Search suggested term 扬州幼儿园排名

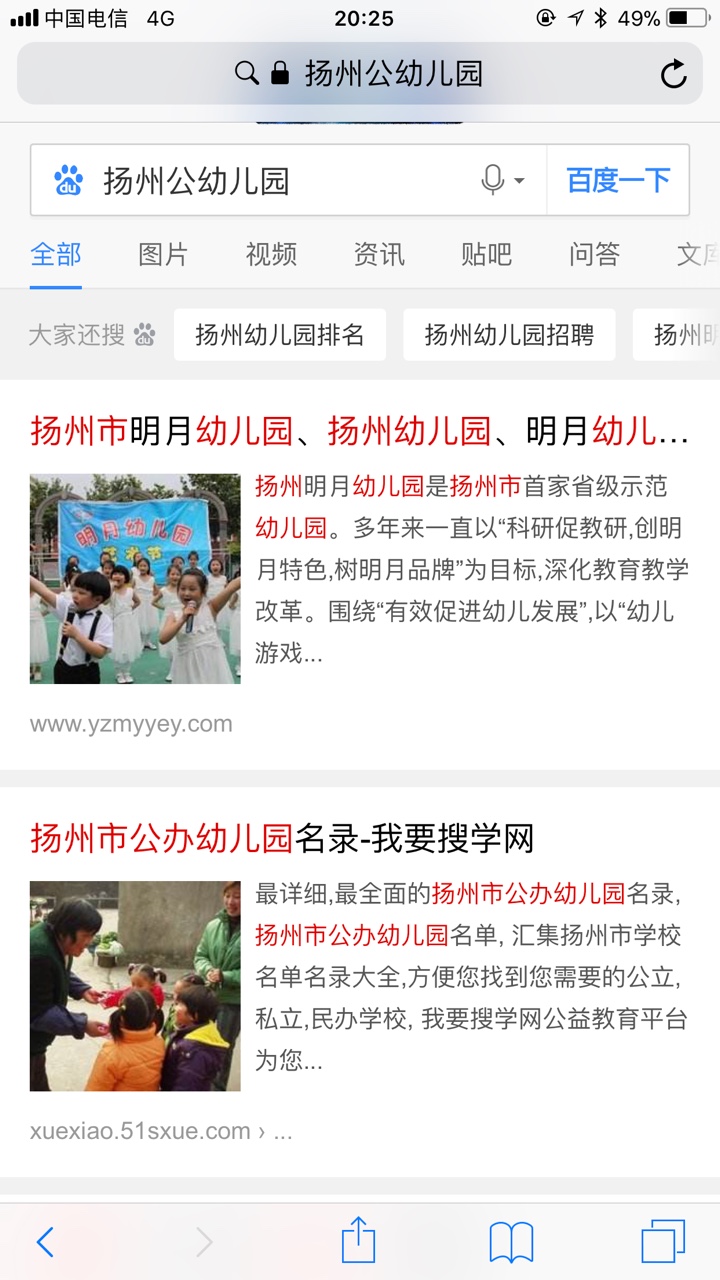[x=280, y=335]
